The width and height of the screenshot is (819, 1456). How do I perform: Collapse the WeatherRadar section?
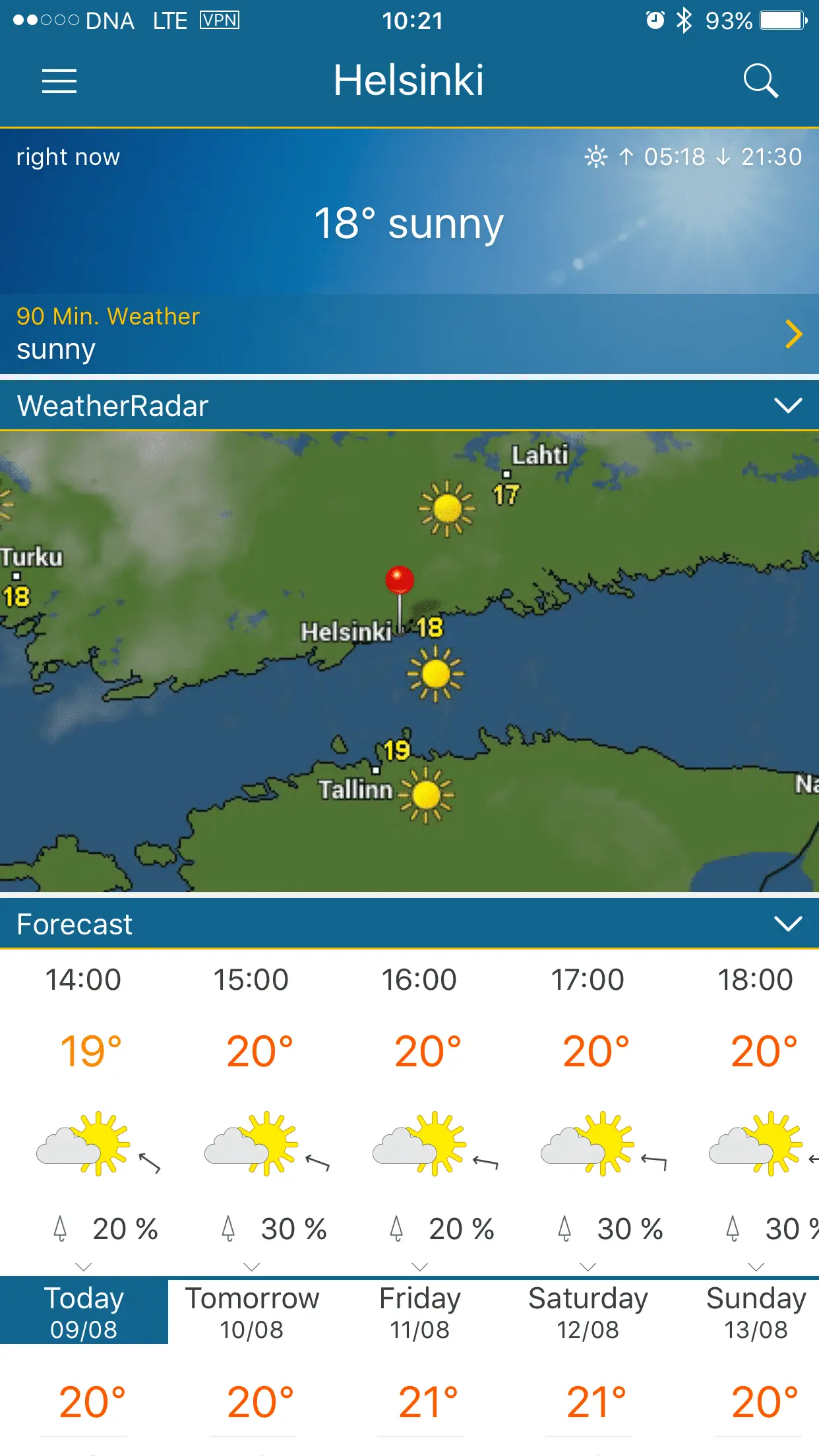pyautogui.click(x=787, y=406)
